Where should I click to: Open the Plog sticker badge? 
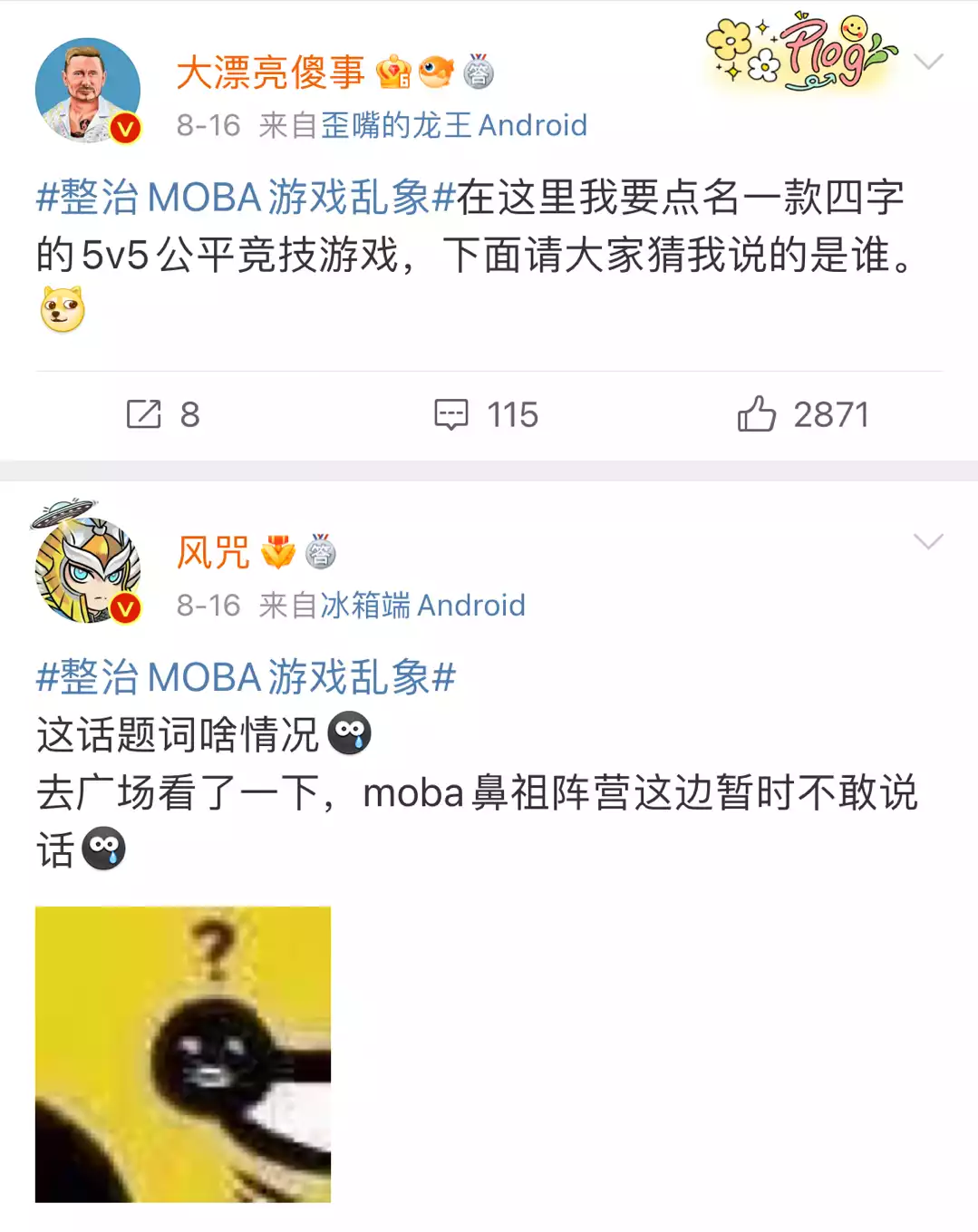coord(799,54)
